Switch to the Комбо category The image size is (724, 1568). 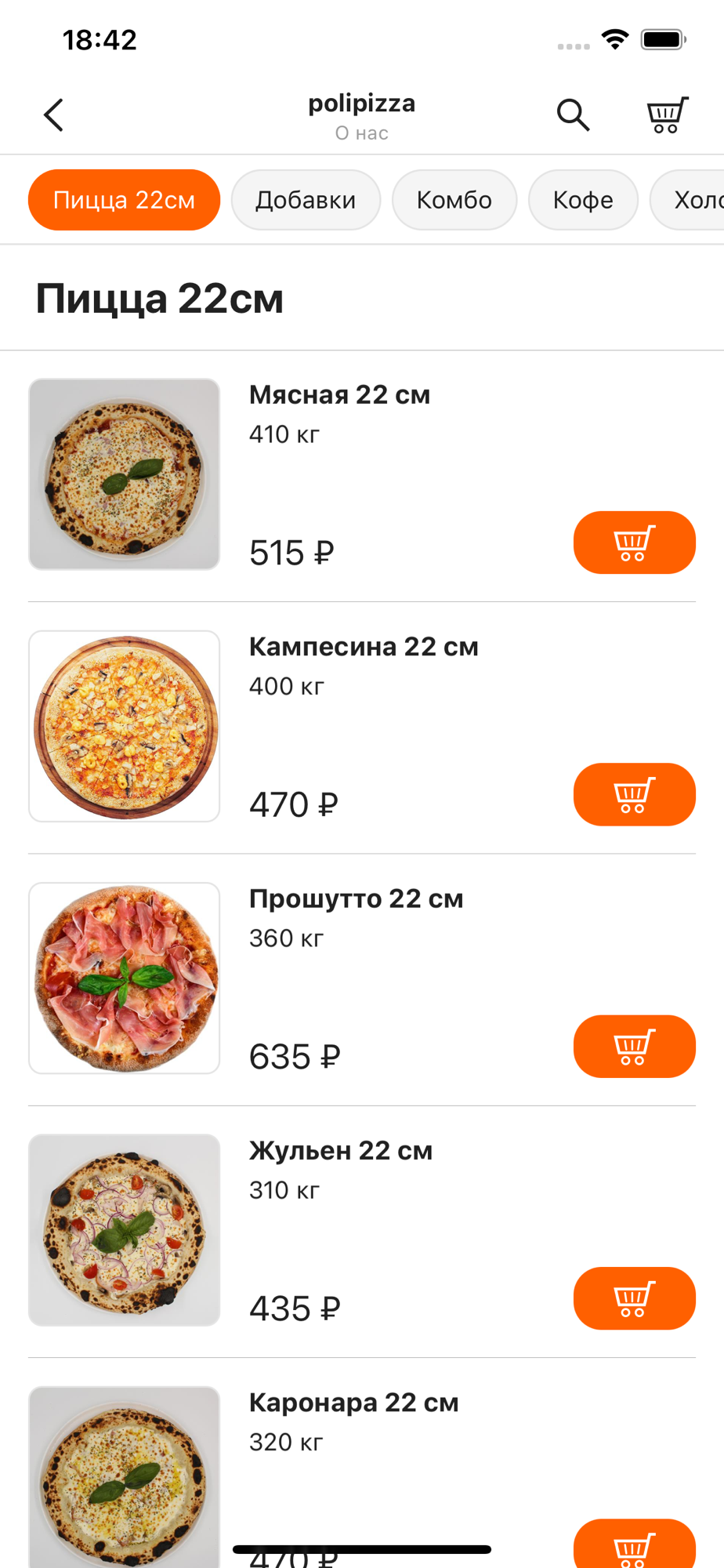pyautogui.click(x=454, y=200)
